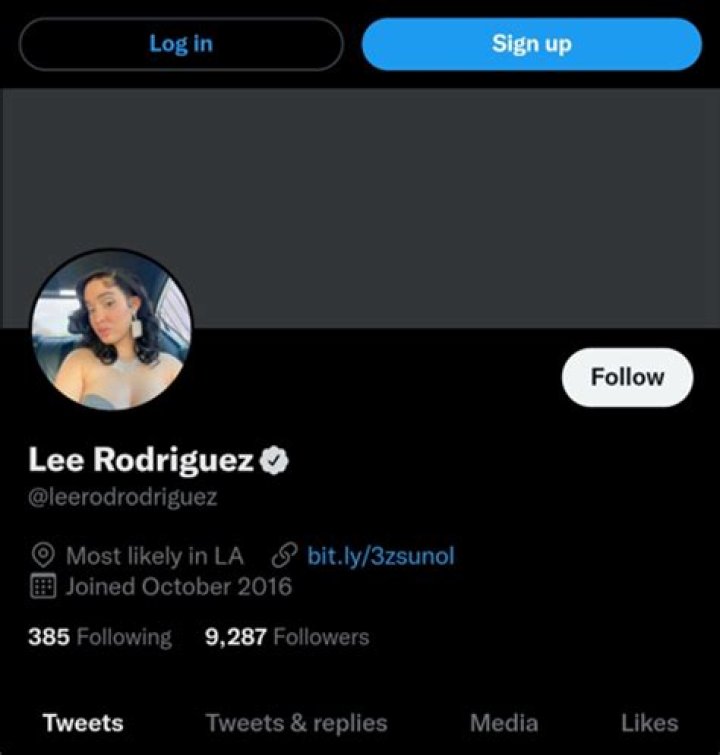
Task: View the 385 Following list
Action: 98,636
